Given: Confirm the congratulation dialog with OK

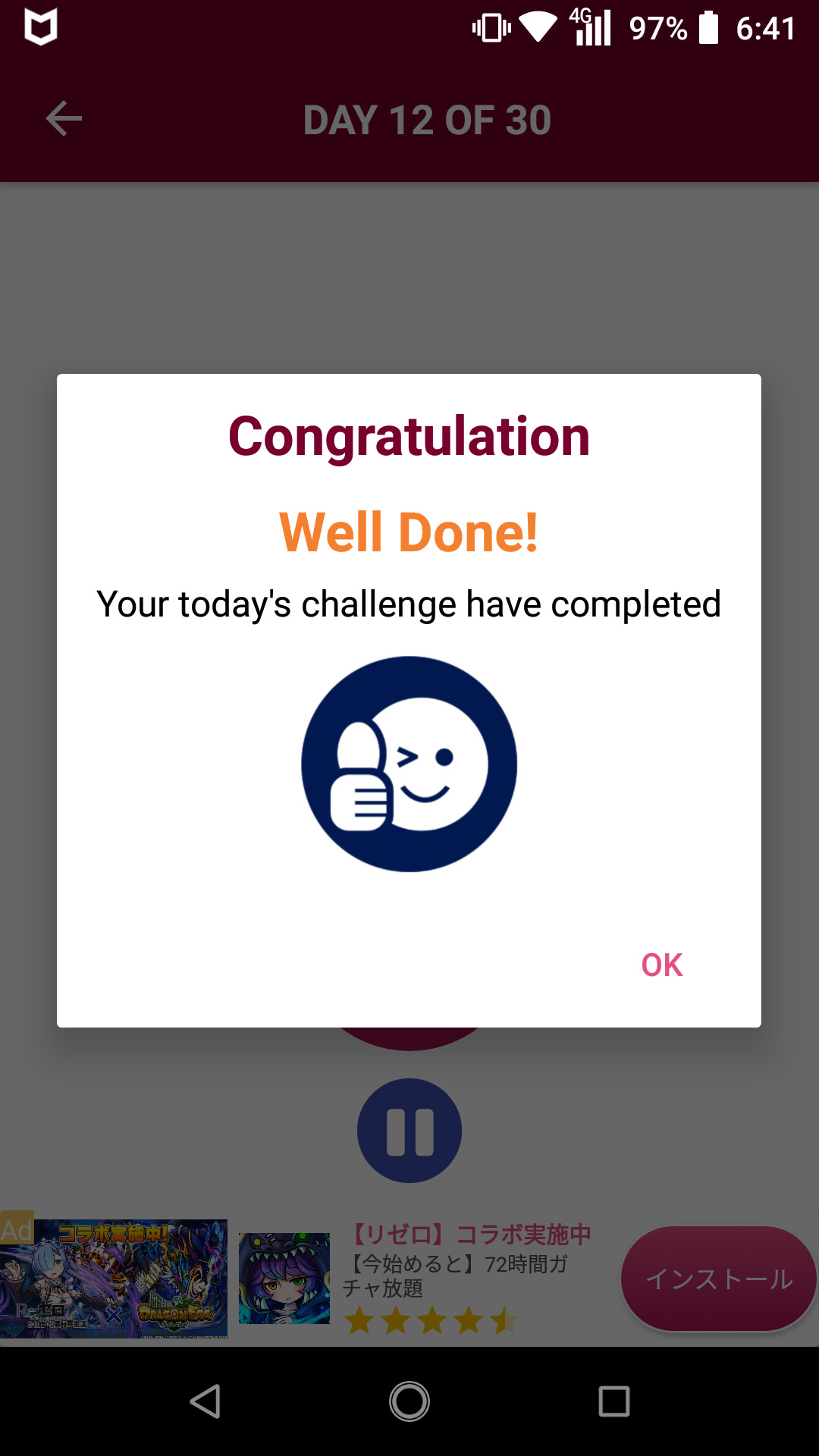Looking at the screenshot, I should (x=661, y=965).
